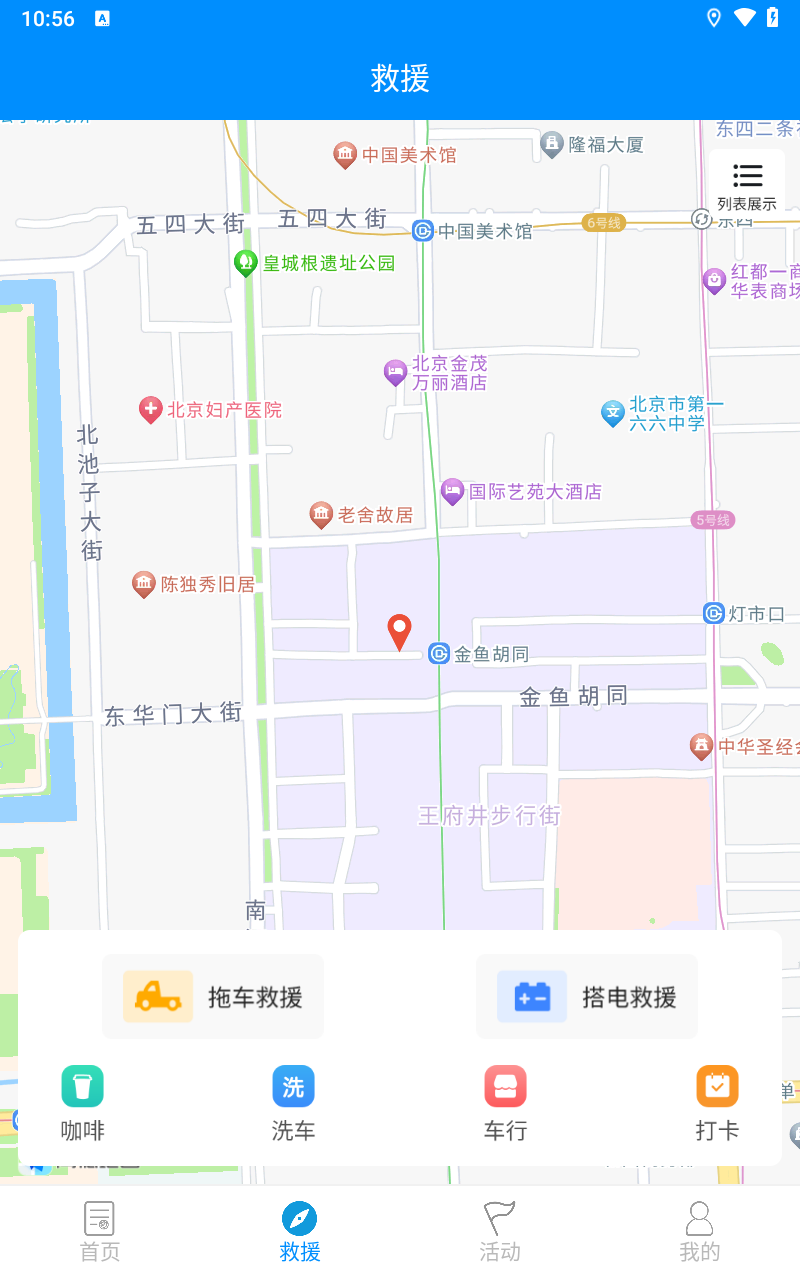Screen dimensions: 800x1280
Task: Request 搭电救援 jump-start rescue
Action: click(x=587, y=996)
